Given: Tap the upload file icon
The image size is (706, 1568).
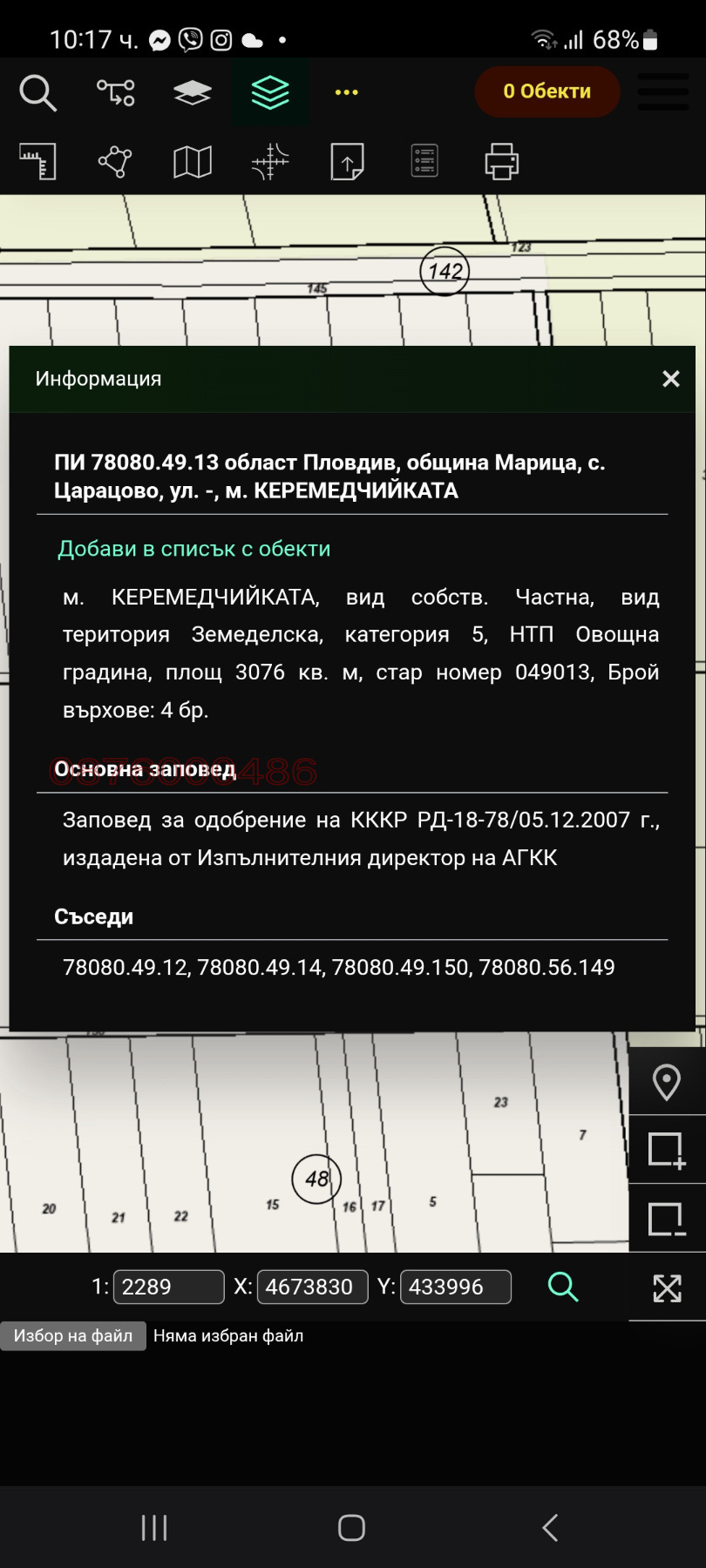Looking at the screenshot, I should pos(347,161).
